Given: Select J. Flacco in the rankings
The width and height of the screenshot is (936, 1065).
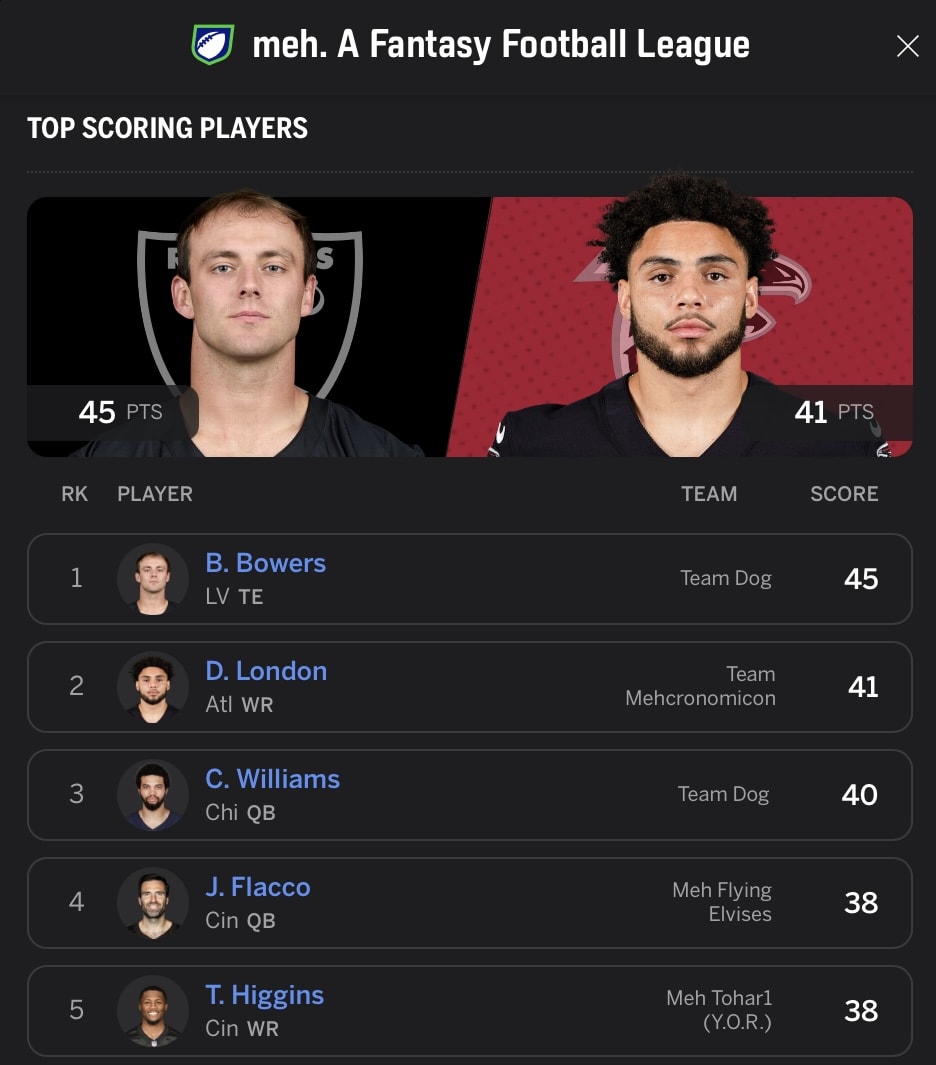Looking at the screenshot, I should [x=258, y=888].
